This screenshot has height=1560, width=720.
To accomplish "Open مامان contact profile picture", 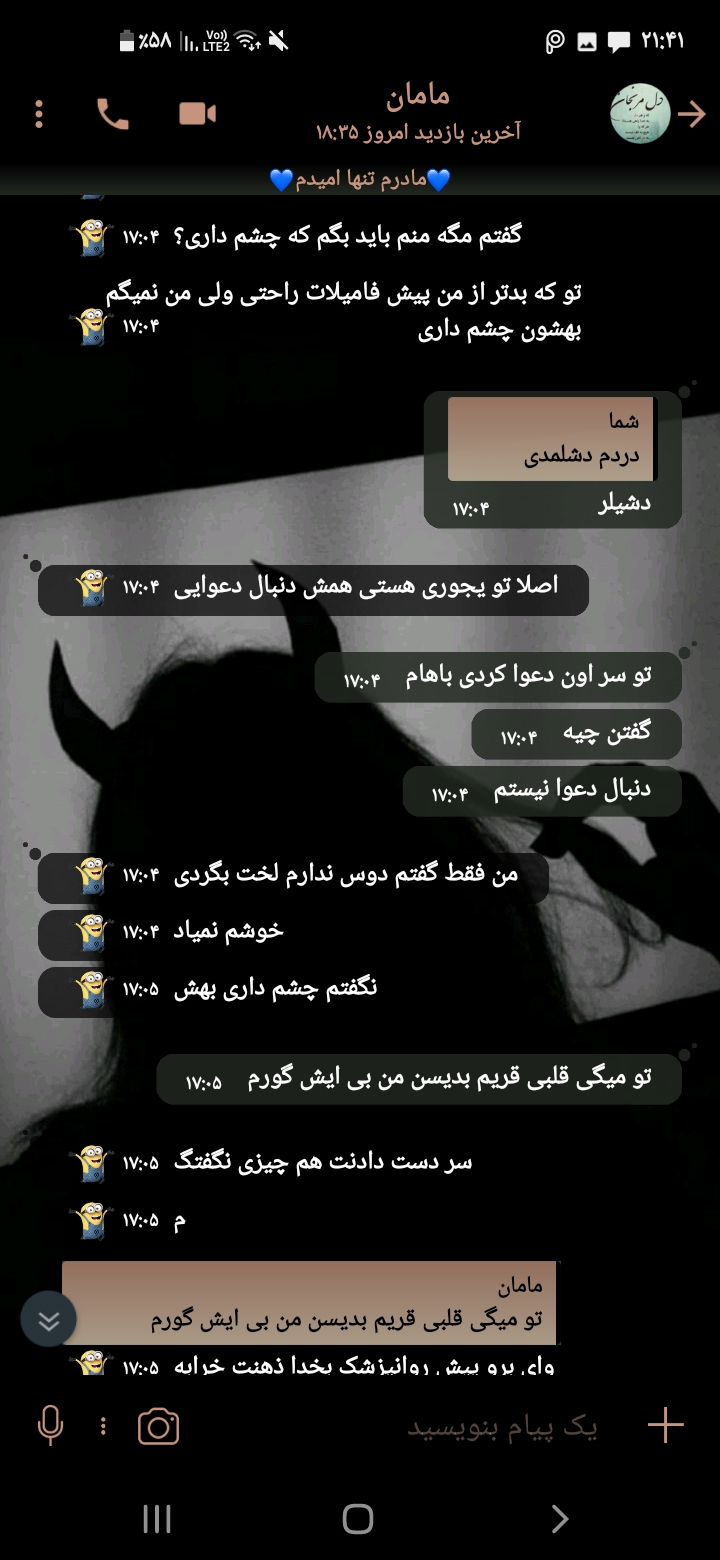I will (x=640, y=114).
